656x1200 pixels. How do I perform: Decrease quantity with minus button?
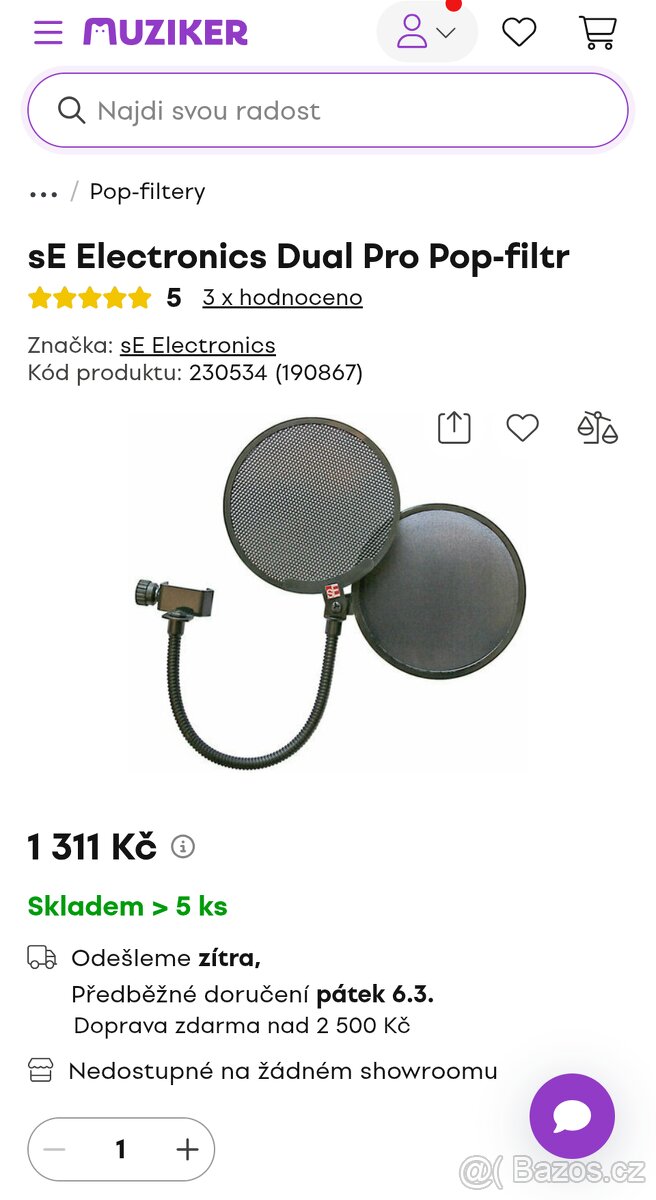coord(55,1150)
